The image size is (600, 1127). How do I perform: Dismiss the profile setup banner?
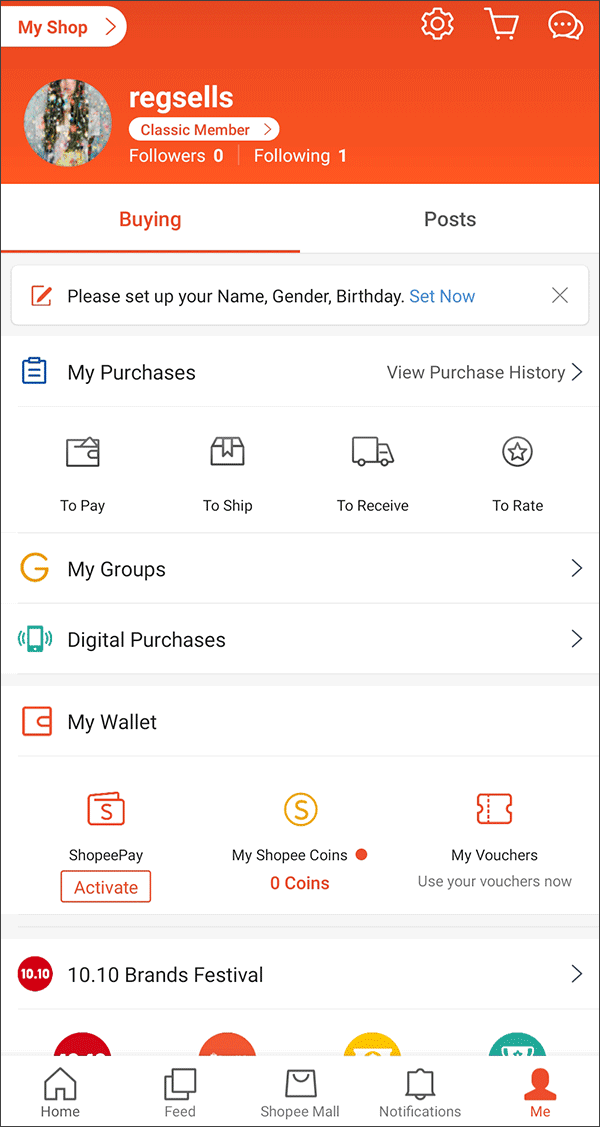(560, 295)
